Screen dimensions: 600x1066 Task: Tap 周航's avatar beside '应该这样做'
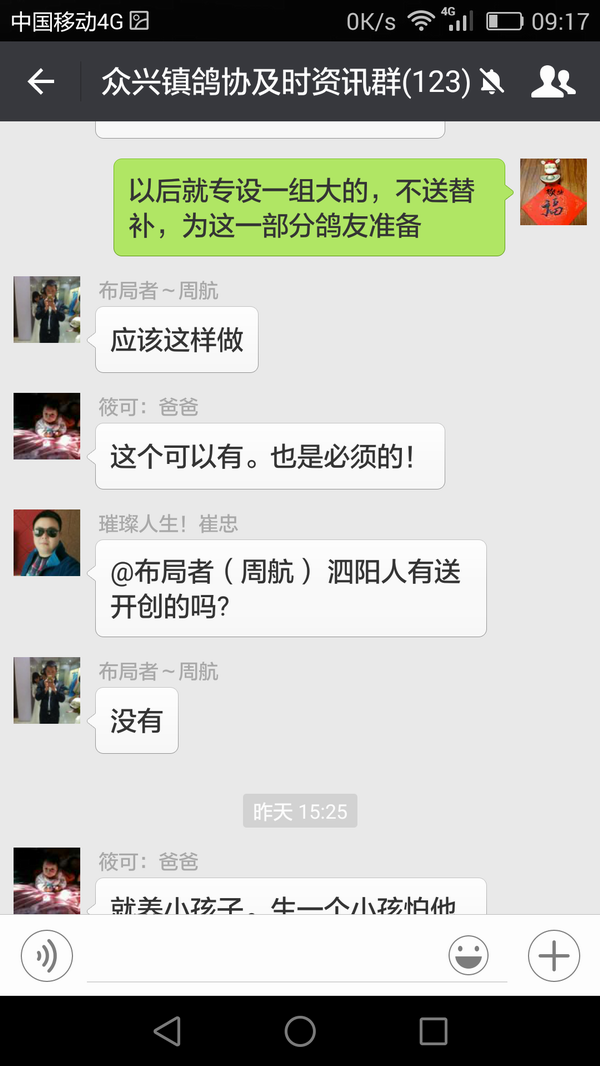[x=47, y=310]
